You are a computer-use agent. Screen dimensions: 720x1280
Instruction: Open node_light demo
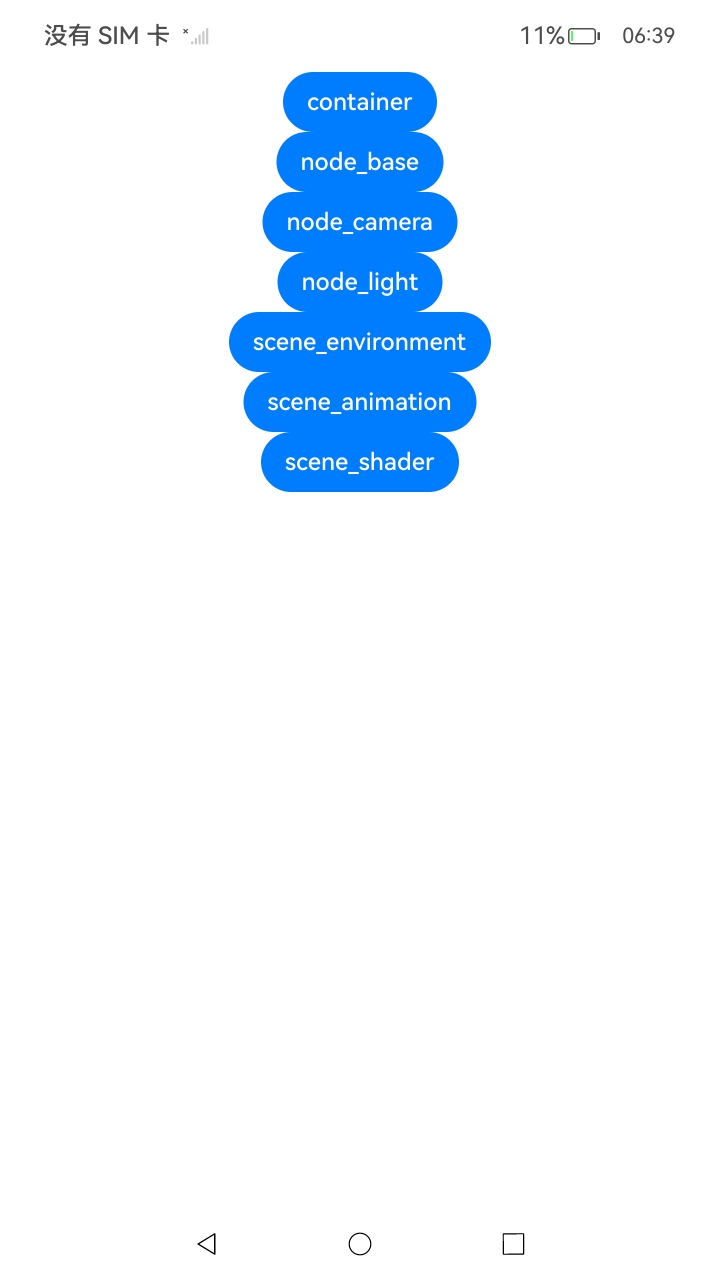pyautogui.click(x=360, y=282)
